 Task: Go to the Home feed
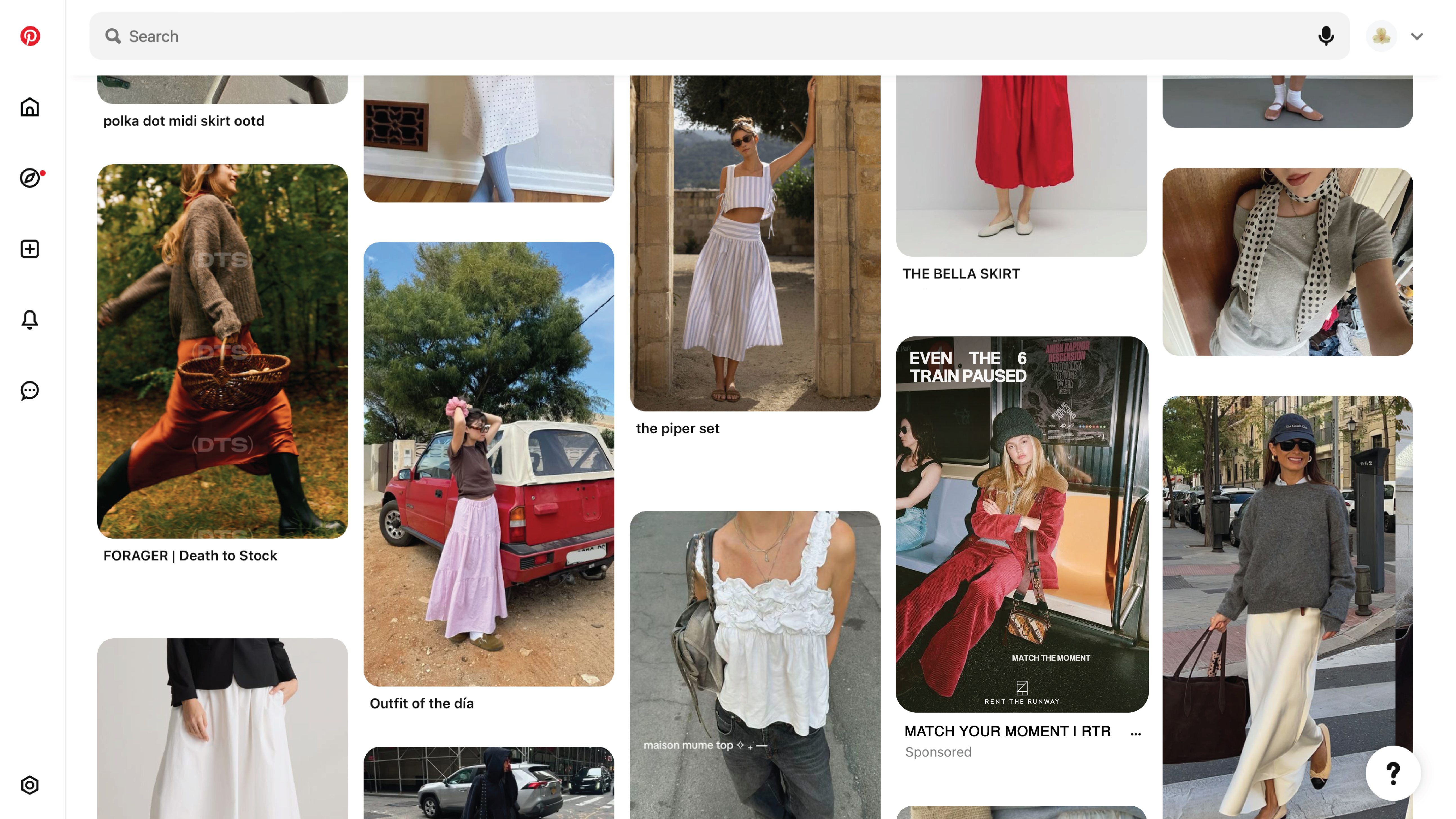30,107
